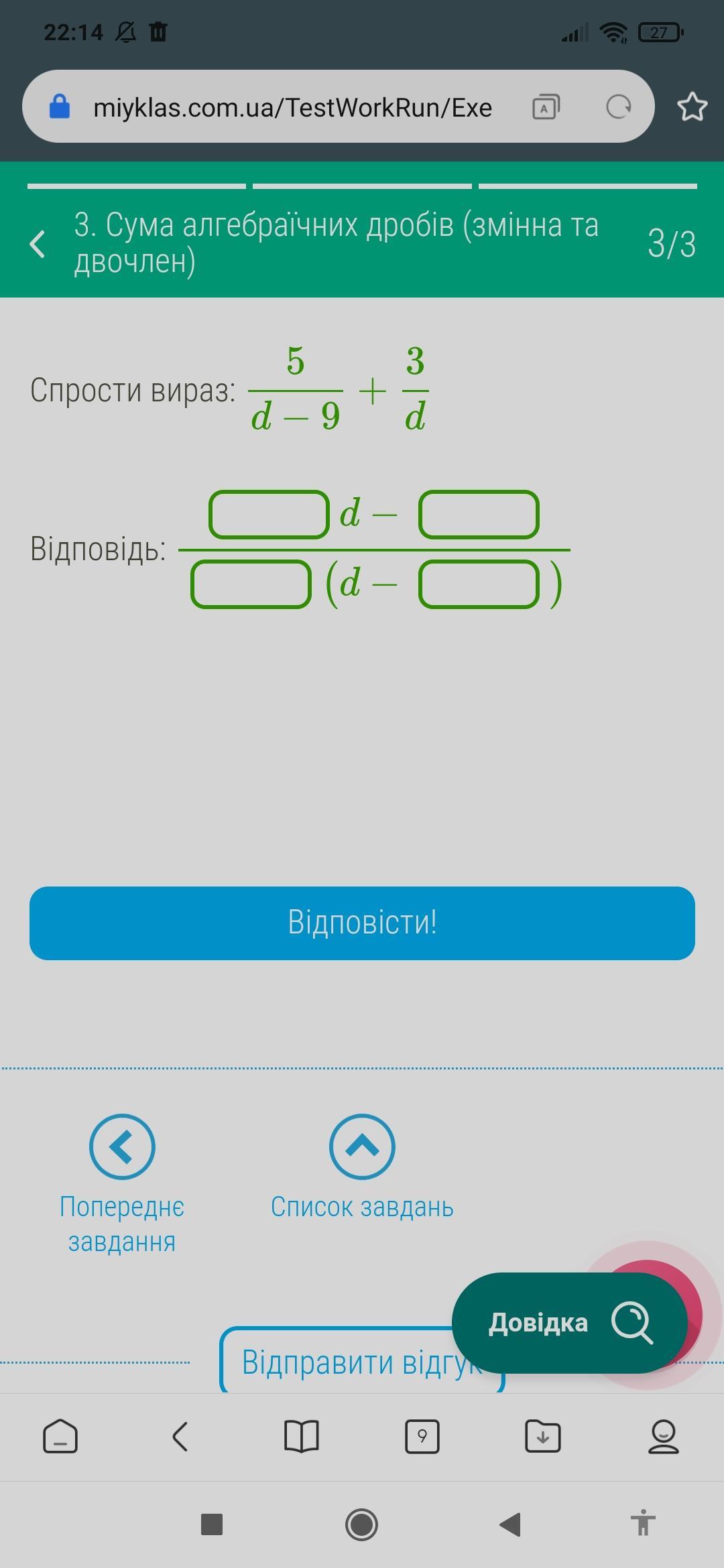Bookmark this page with the star
The image size is (724, 1568).
pos(692,107)
